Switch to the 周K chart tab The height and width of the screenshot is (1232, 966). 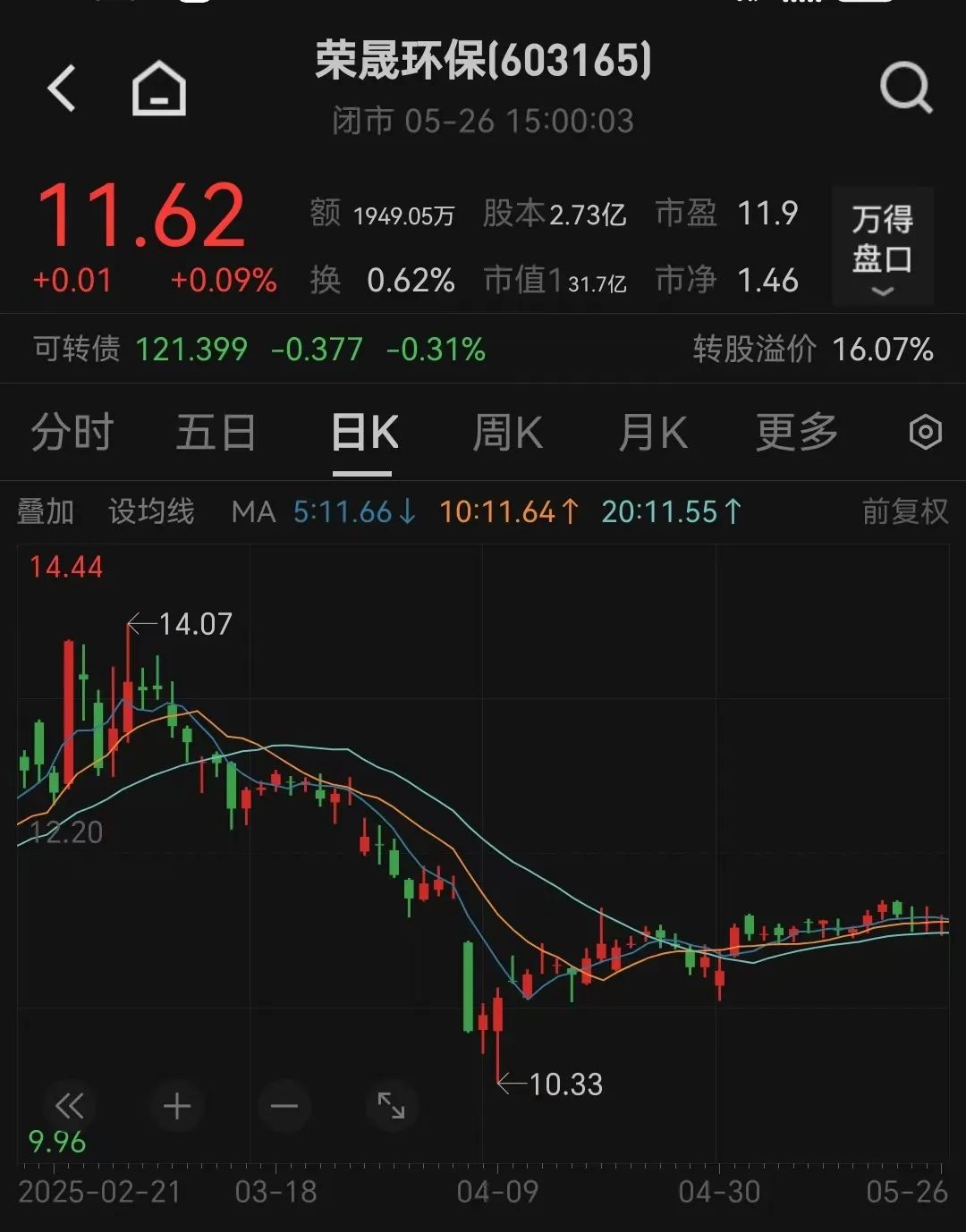click(x=507, y=434)
